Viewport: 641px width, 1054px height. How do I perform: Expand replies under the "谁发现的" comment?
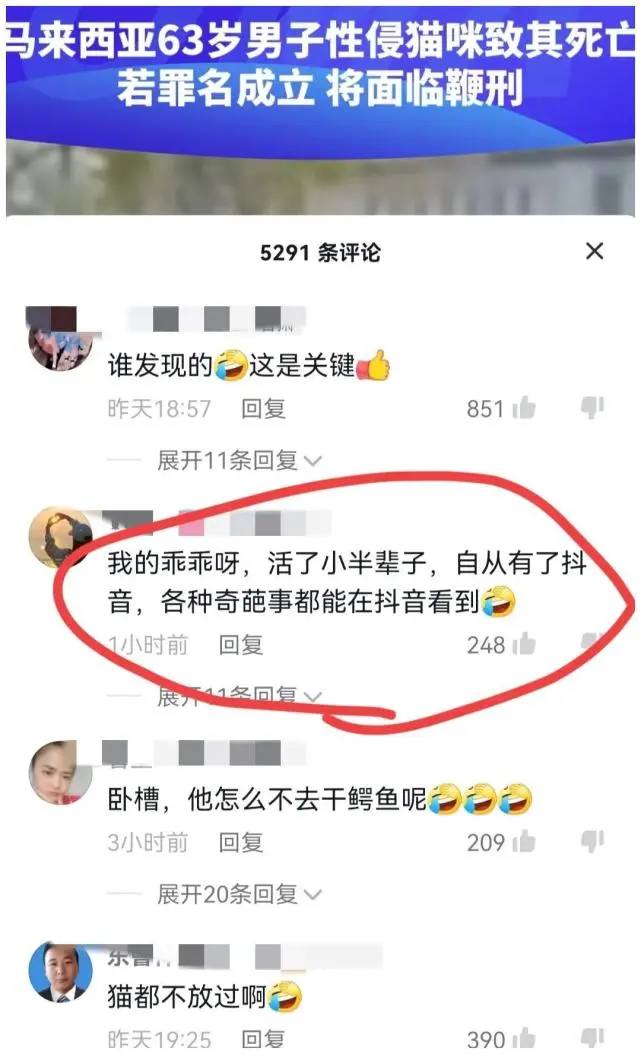click(239, 460)
